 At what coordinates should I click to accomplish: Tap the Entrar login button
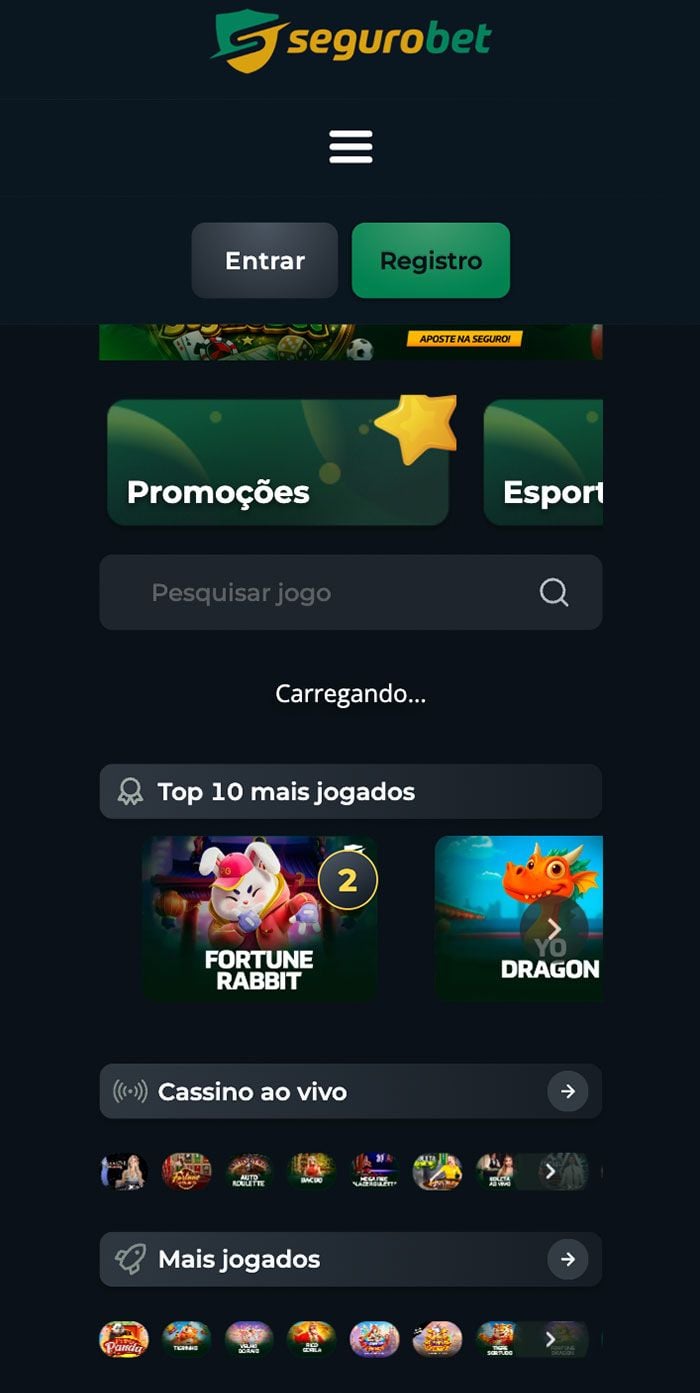pos(265,261)
